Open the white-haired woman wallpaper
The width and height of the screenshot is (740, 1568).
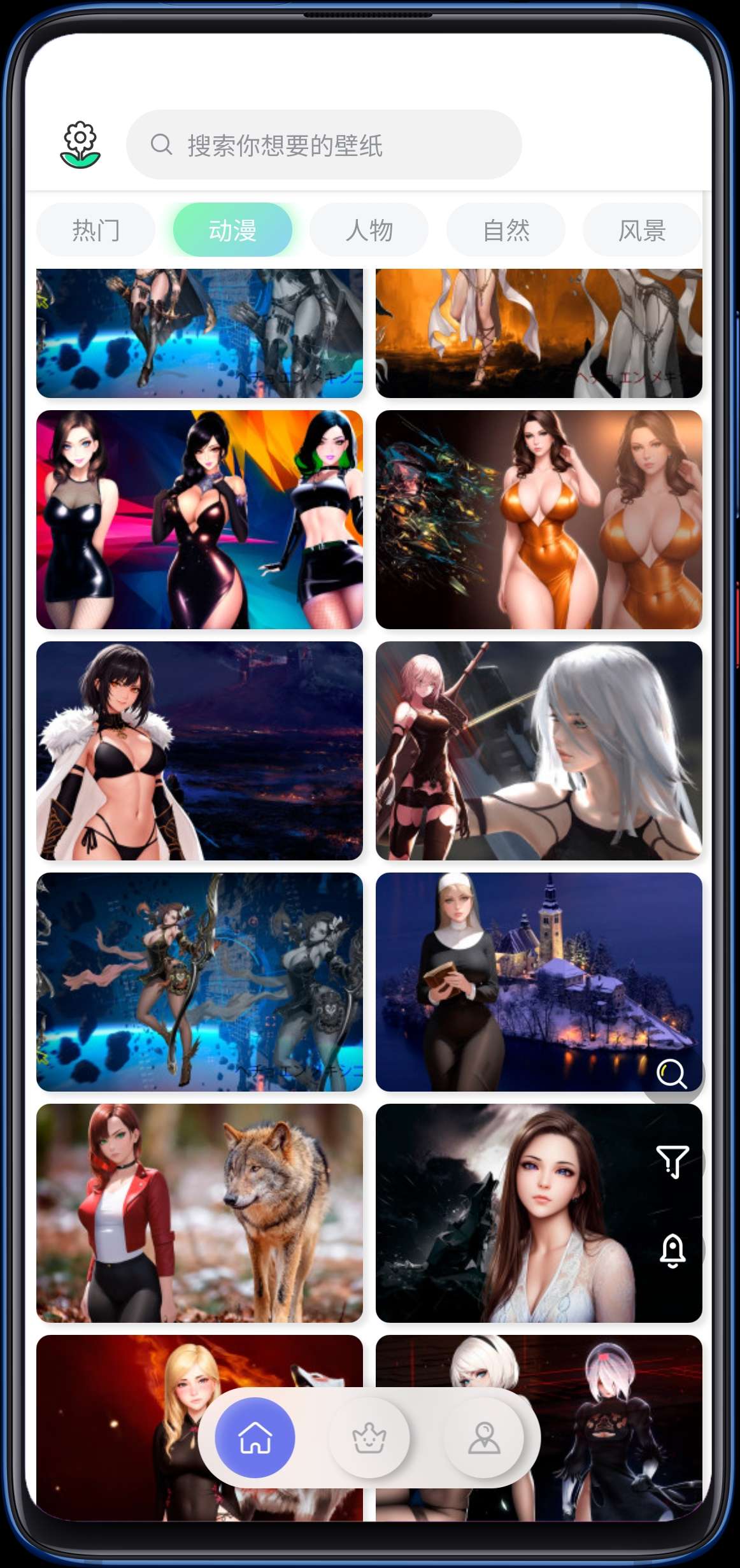pos(539,750)
